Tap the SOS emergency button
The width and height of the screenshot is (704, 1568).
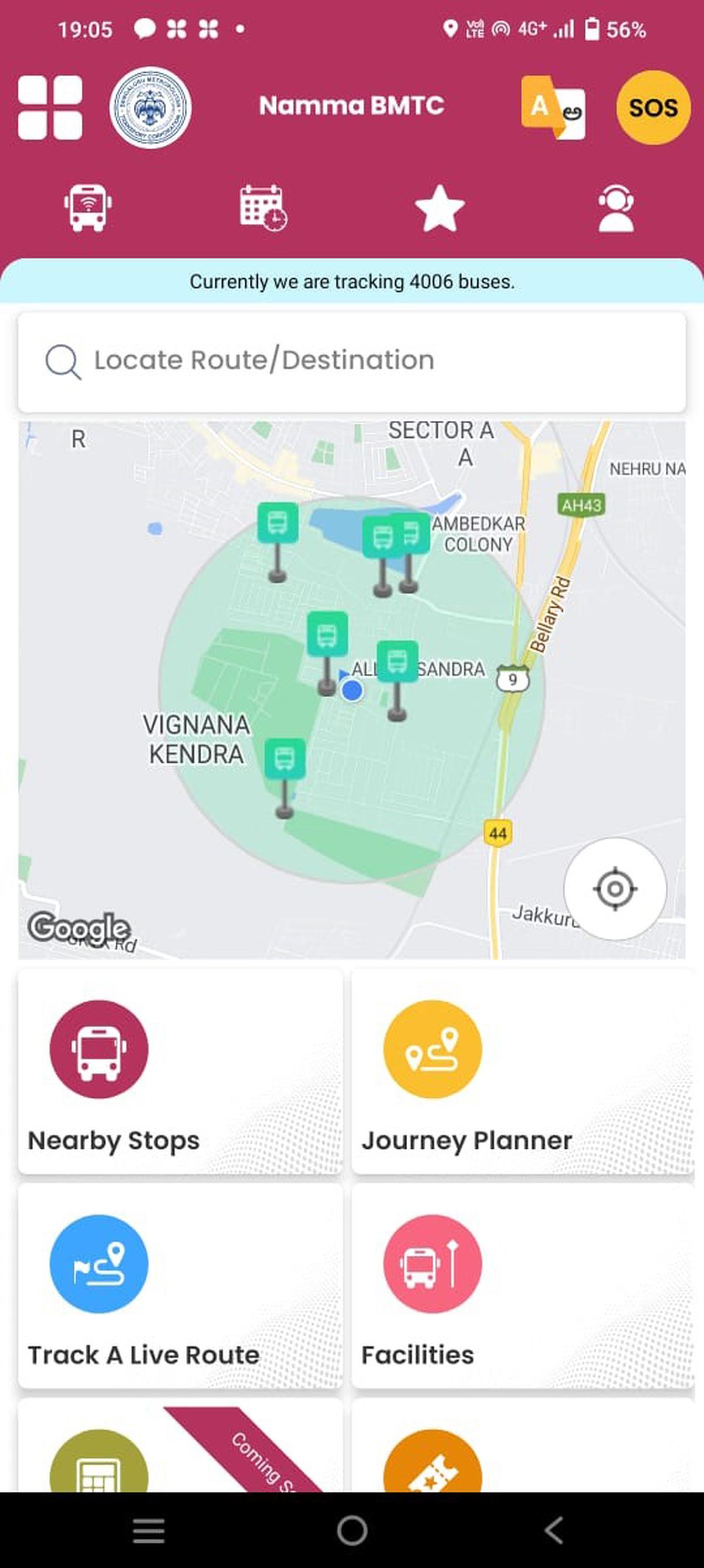click(653, 108)
